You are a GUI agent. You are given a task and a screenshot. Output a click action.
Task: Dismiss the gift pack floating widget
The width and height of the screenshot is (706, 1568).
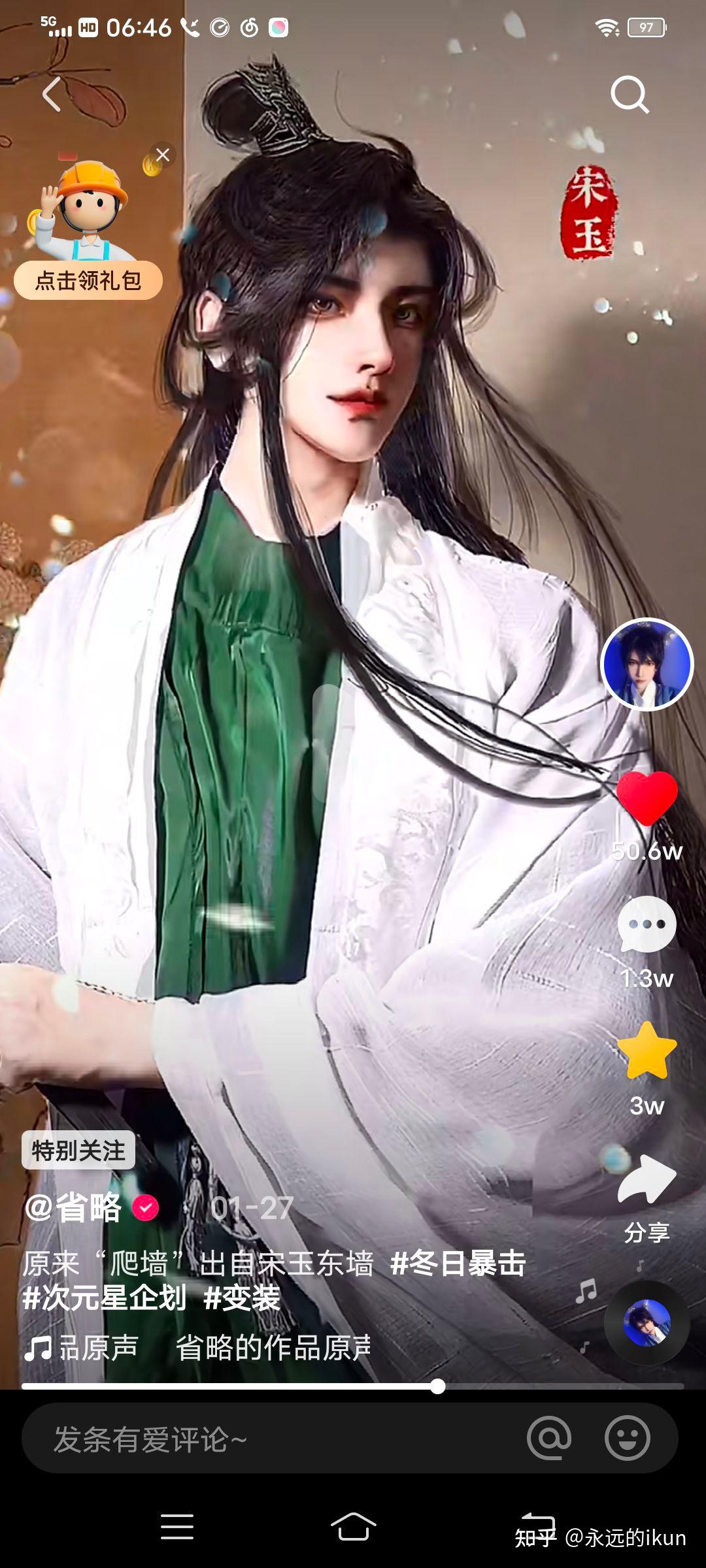coord(163,155)
